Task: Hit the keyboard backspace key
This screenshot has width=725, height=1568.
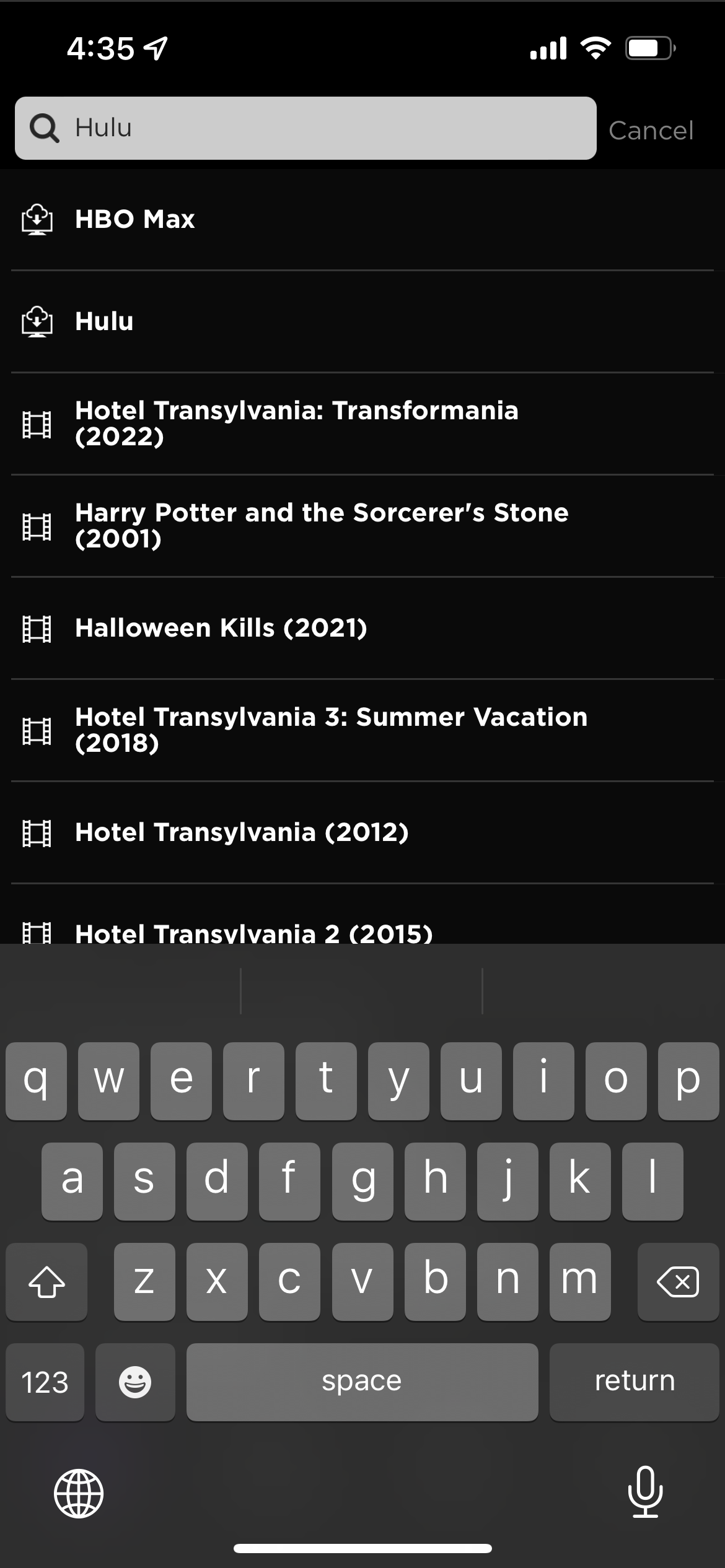Action: pyautogui.click(x=677, y=1281)
